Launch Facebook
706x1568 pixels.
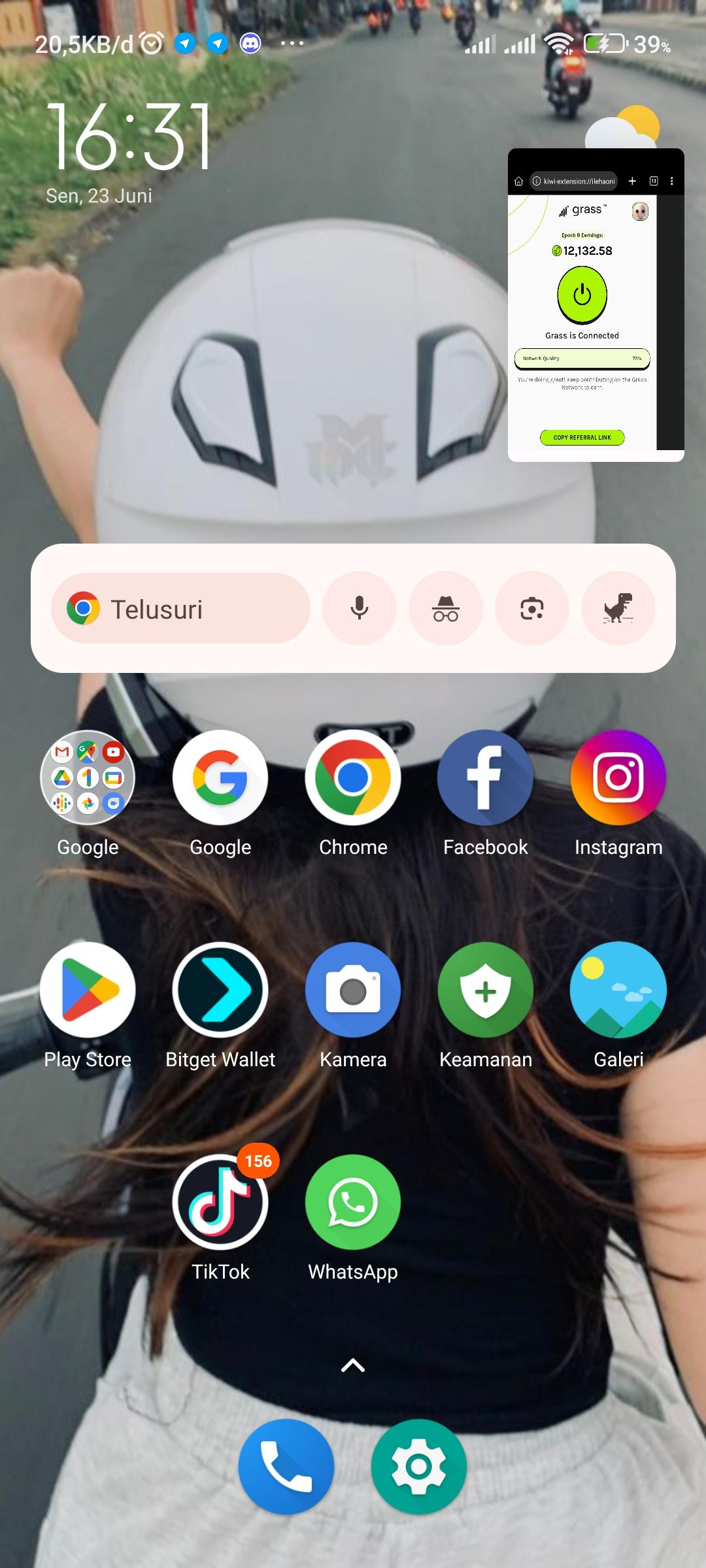tap(485, 777)
